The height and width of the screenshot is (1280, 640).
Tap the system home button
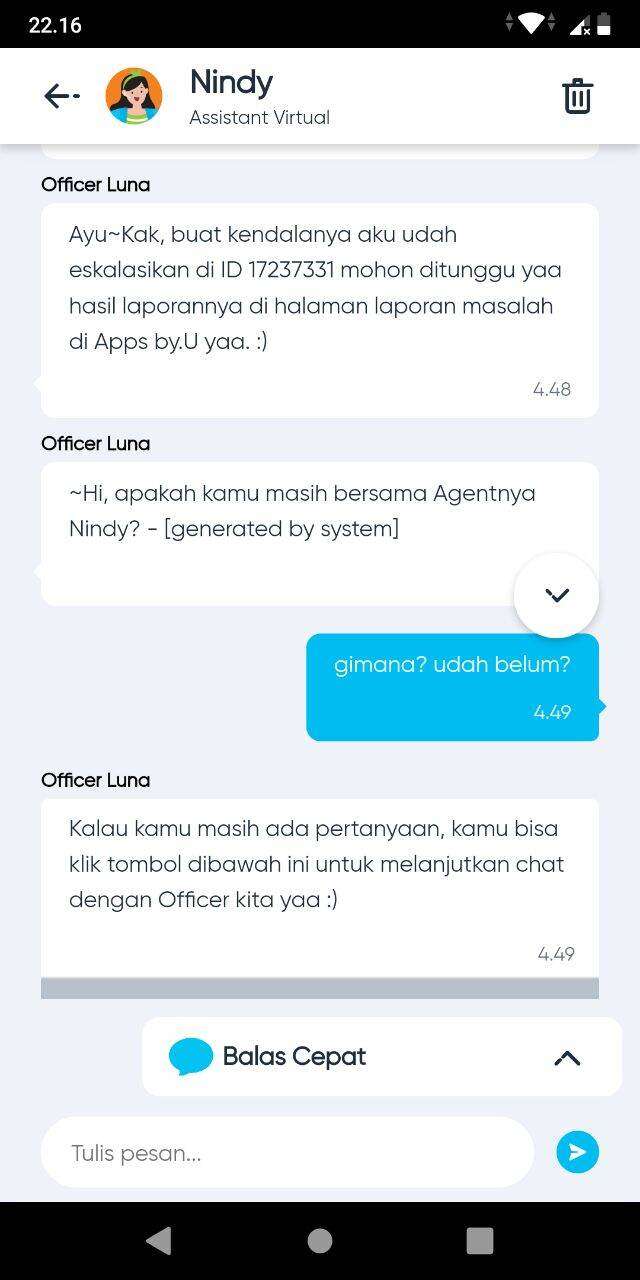tap(320, 1241)
